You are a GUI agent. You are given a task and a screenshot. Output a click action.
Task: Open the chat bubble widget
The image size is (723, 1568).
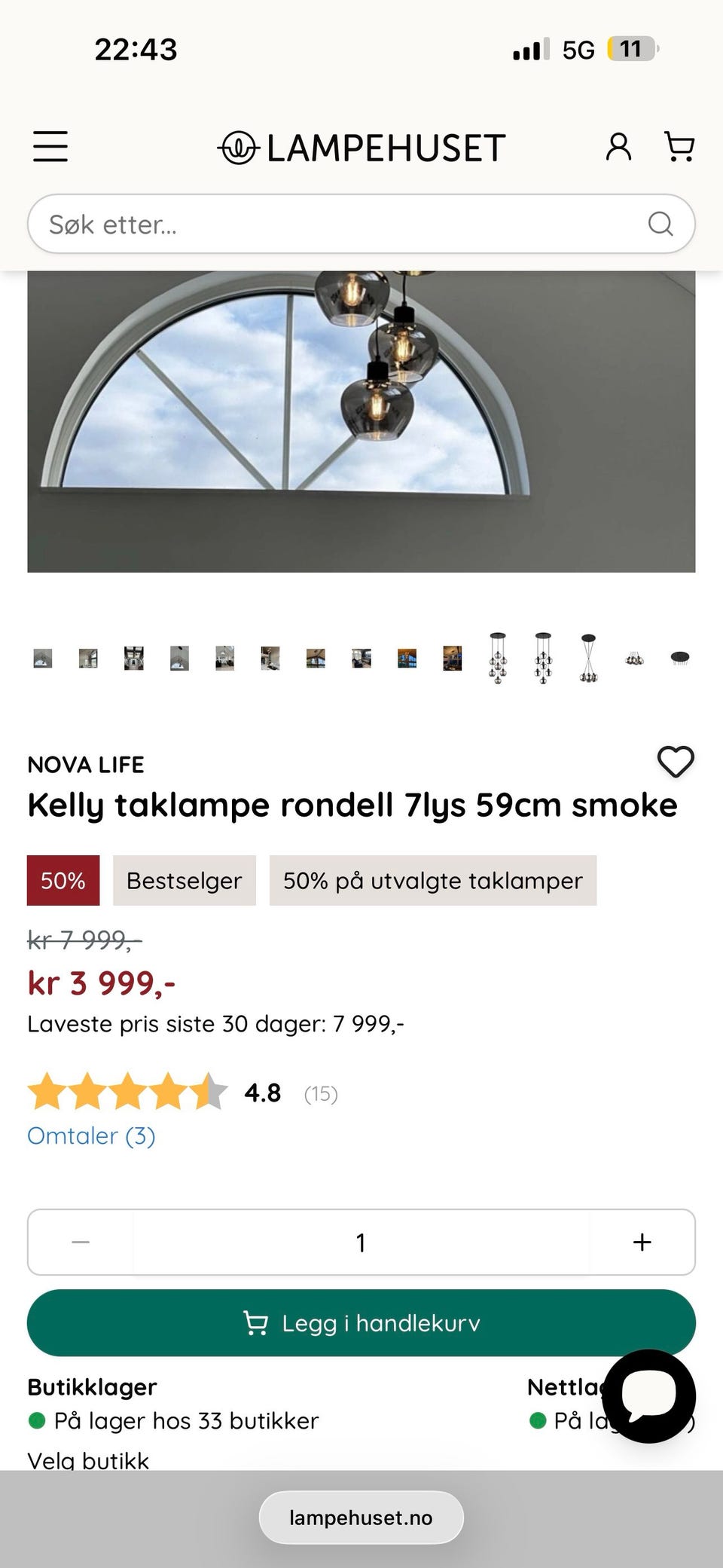coord(649,1396)
